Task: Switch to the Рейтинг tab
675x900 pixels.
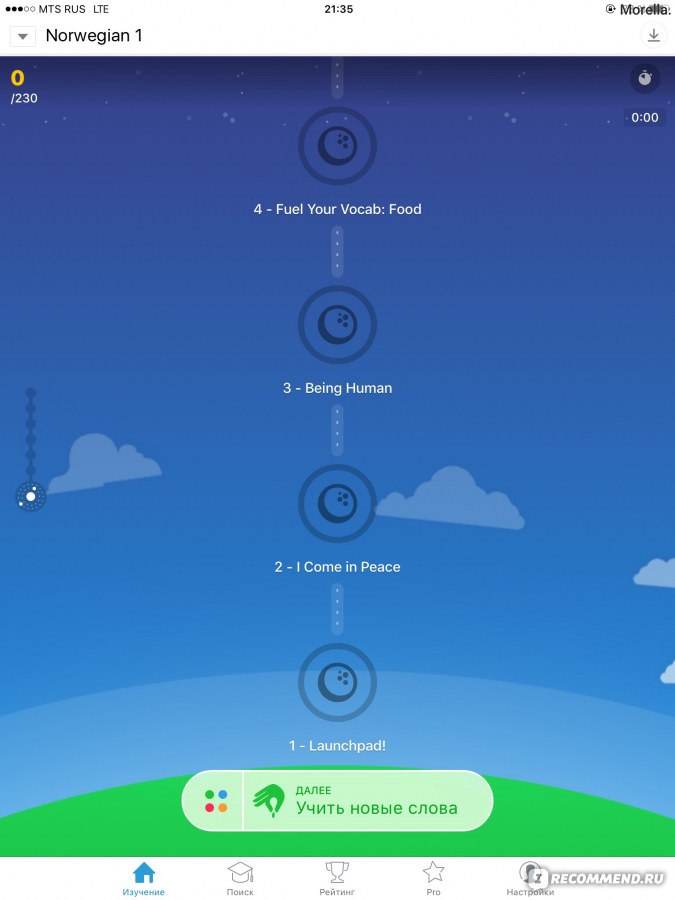Action: tap(337, 878)
